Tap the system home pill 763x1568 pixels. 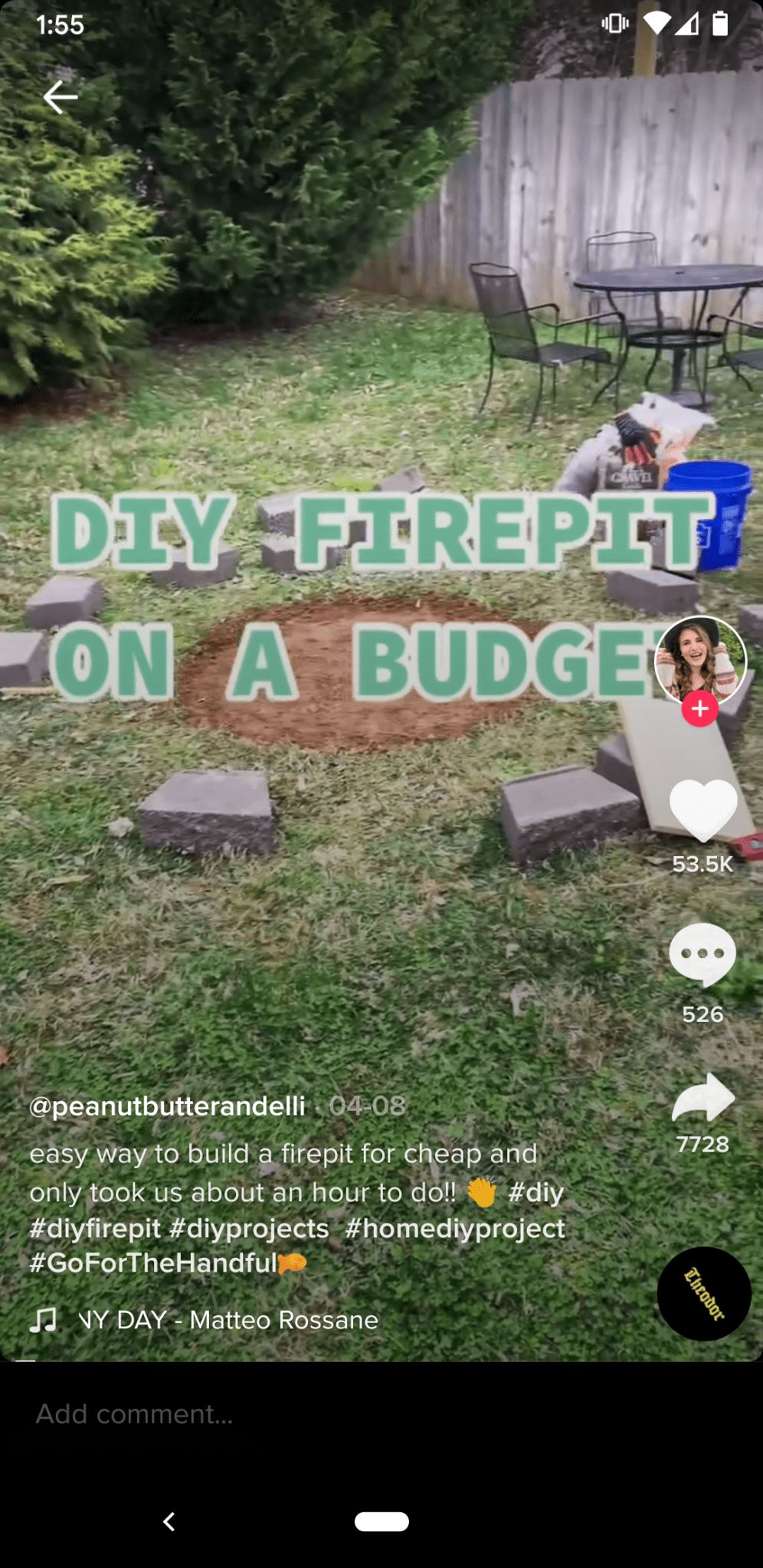click(381, 1521)
